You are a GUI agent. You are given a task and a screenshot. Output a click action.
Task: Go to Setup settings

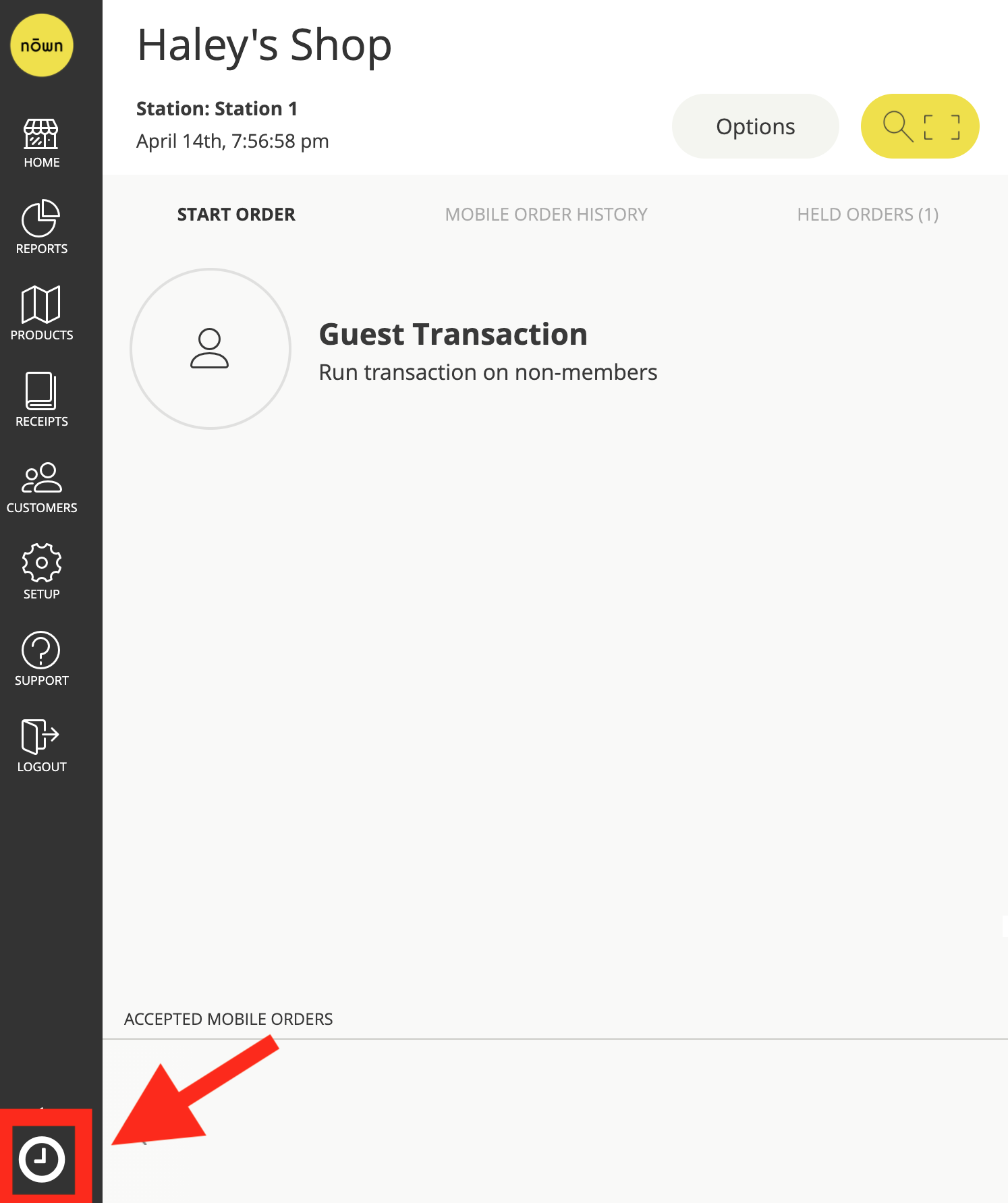(x=41, y=573)
